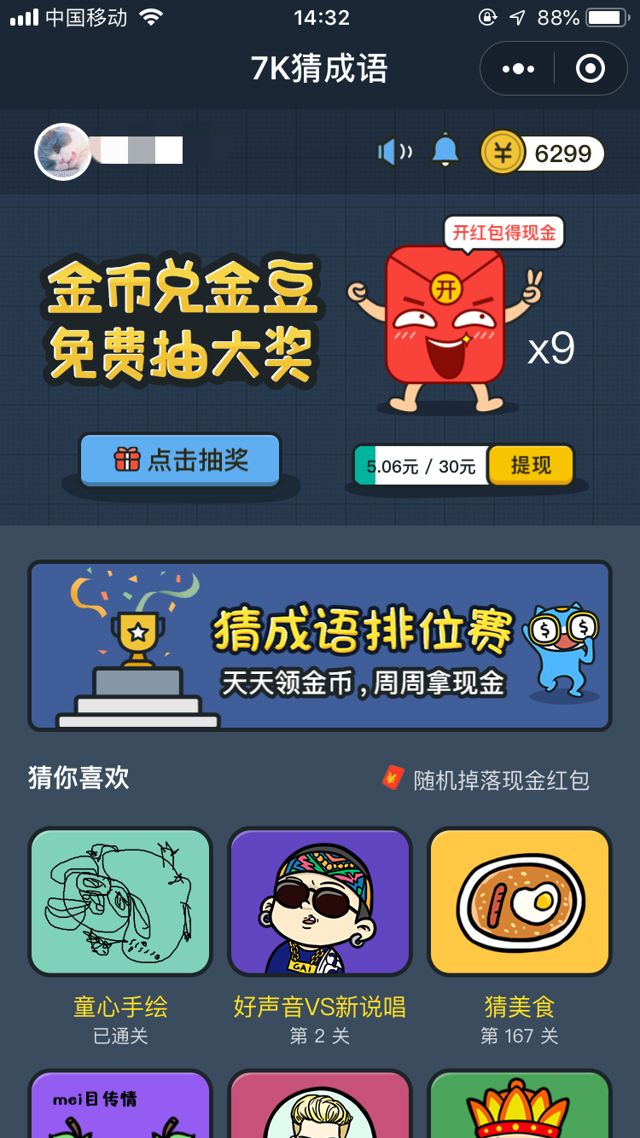Open the notifications bell

click(x=445, y=151)
